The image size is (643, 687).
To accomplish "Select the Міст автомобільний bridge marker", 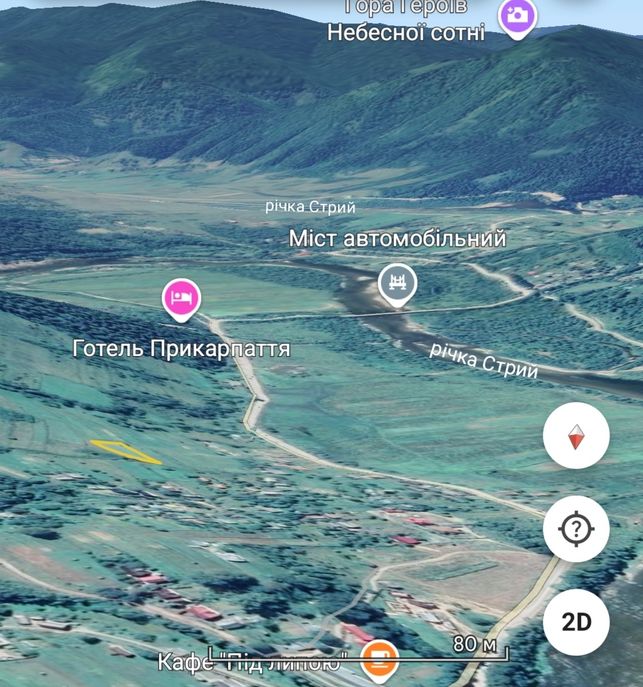I will [397, 283].
